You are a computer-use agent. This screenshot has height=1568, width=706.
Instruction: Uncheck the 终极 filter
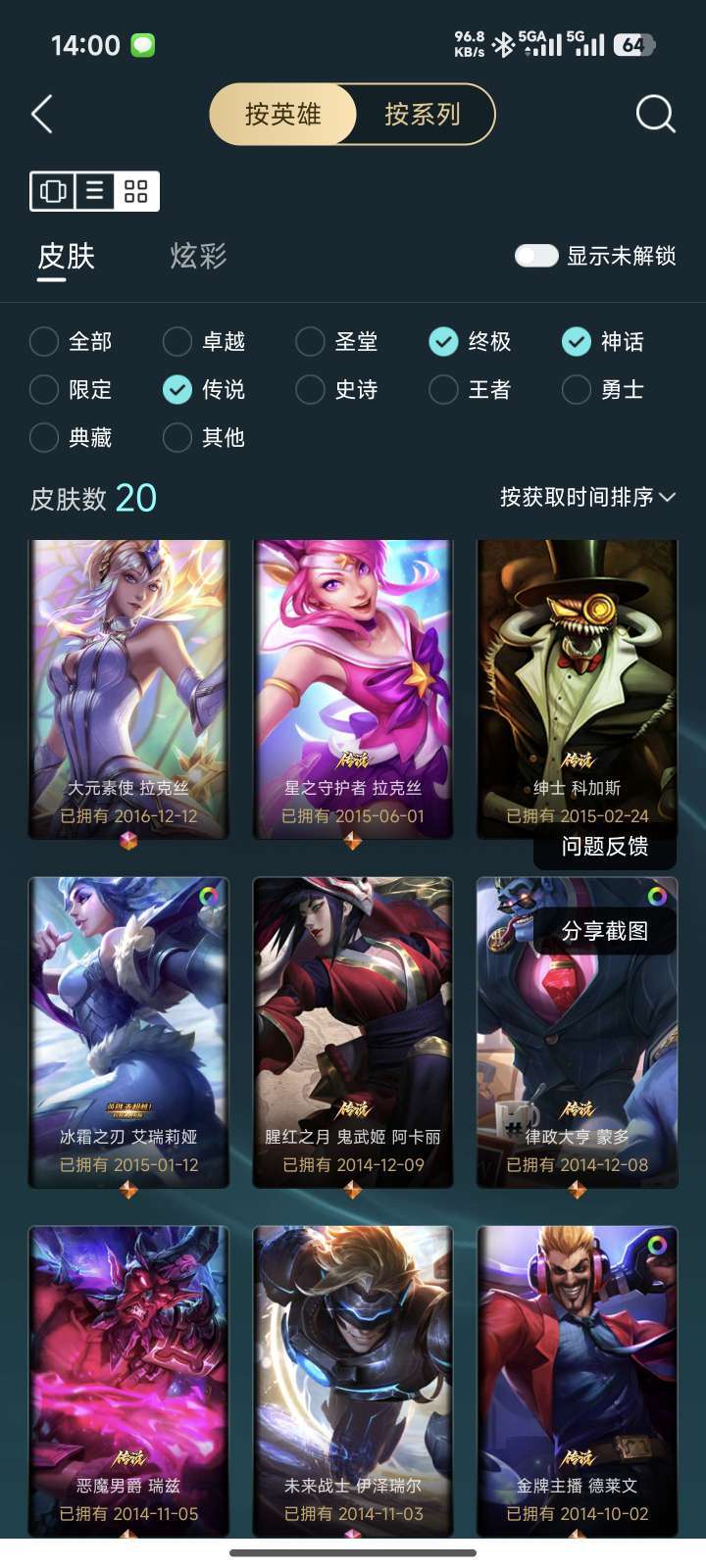point(471,341)
